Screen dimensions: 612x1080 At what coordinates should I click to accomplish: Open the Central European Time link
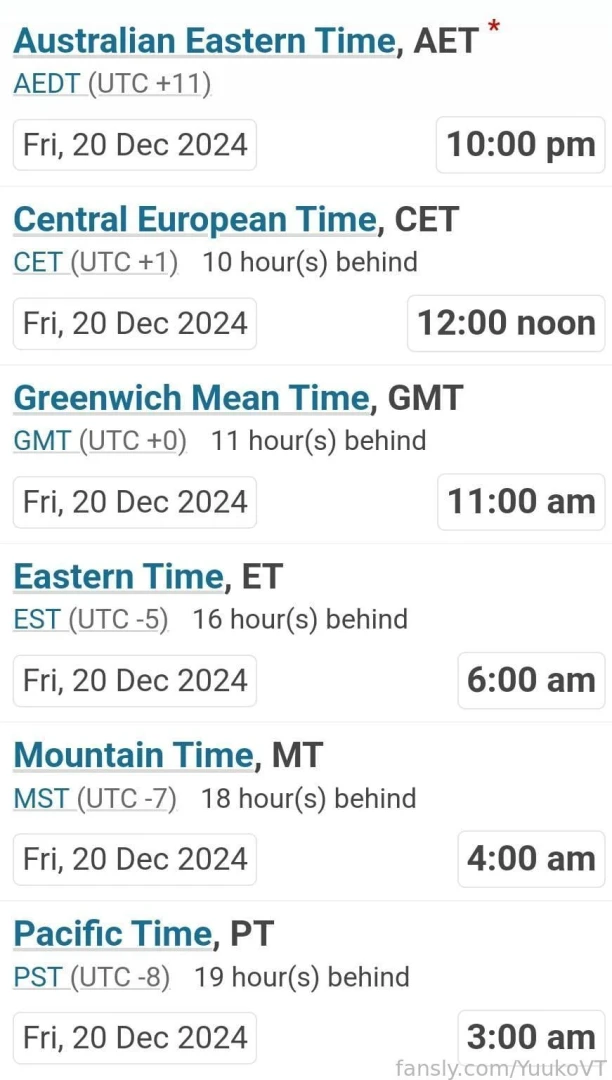click(x=195, y=219)
